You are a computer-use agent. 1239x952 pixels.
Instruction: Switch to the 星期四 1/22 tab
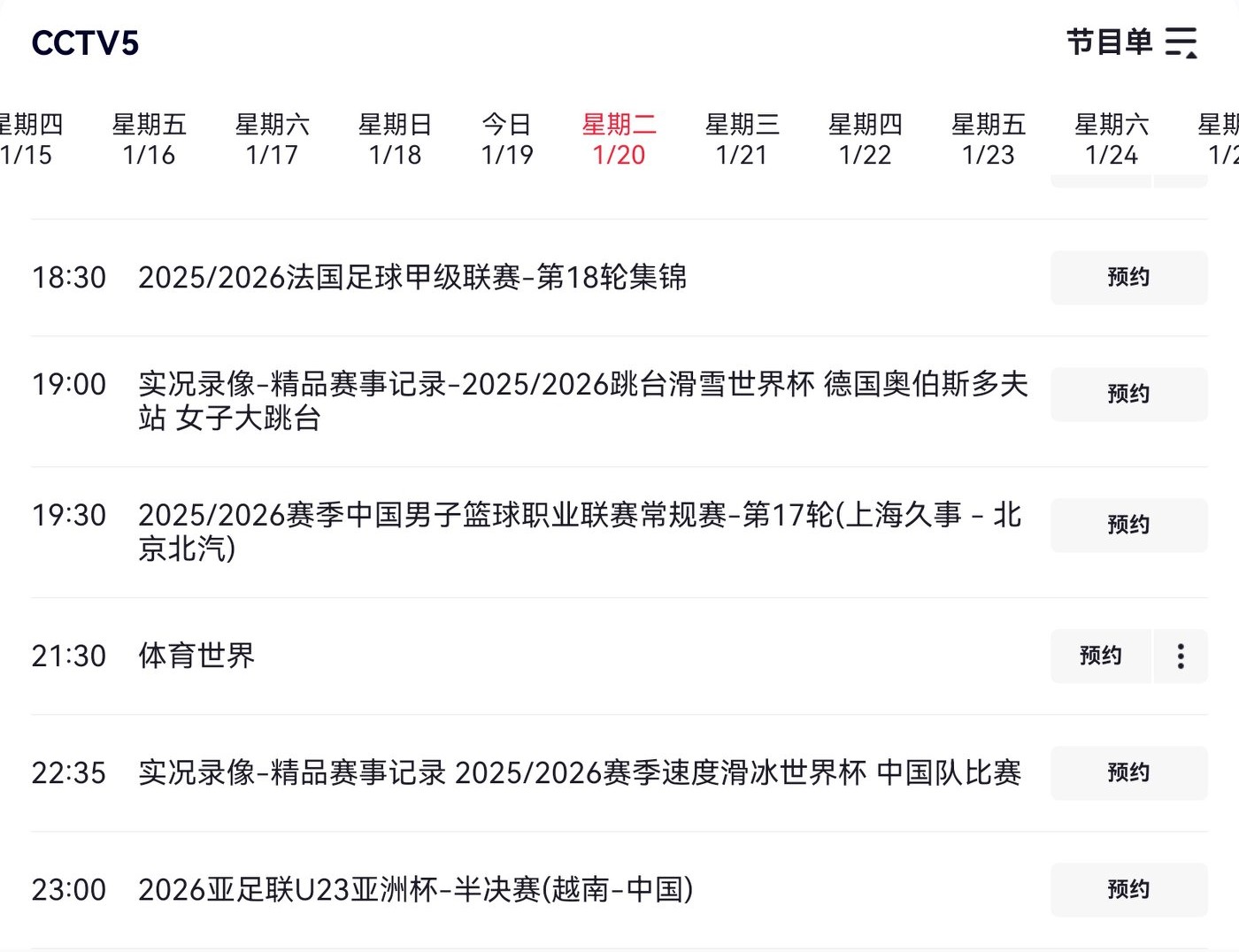pos(865,140)
